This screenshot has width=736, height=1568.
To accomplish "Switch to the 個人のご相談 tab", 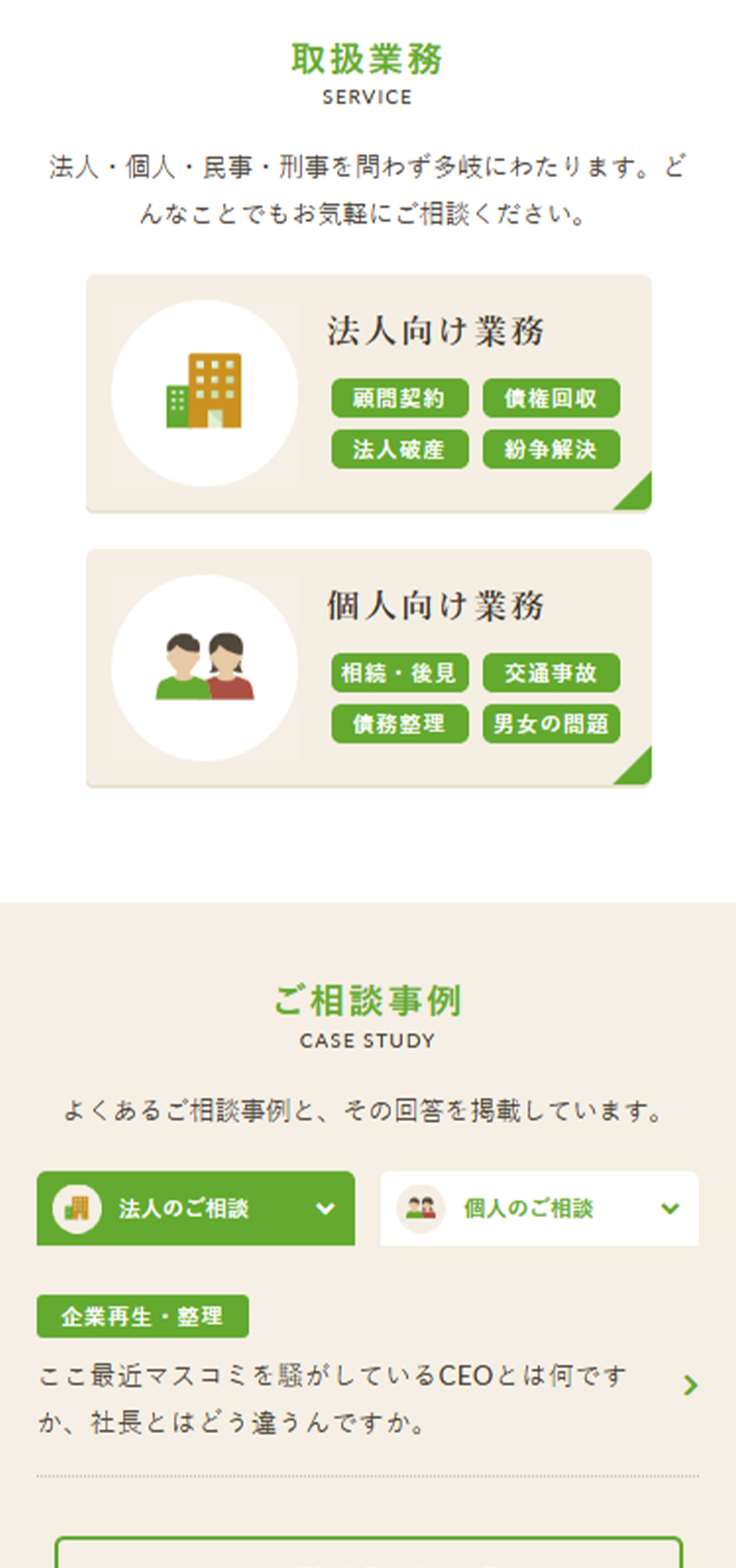I will (539, 1208).
